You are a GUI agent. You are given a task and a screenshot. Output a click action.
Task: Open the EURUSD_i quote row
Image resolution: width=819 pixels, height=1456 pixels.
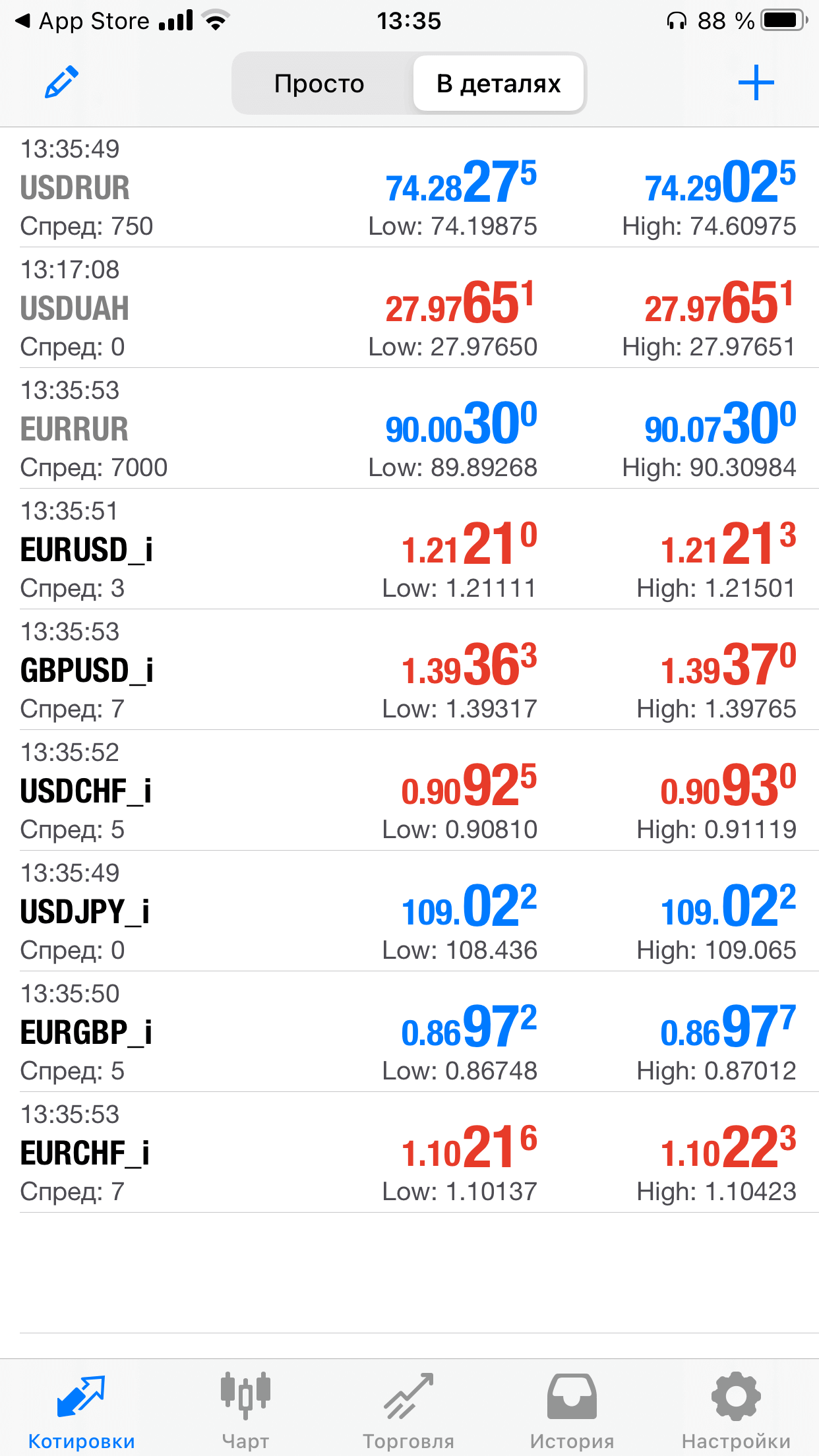tap(409, 549)
